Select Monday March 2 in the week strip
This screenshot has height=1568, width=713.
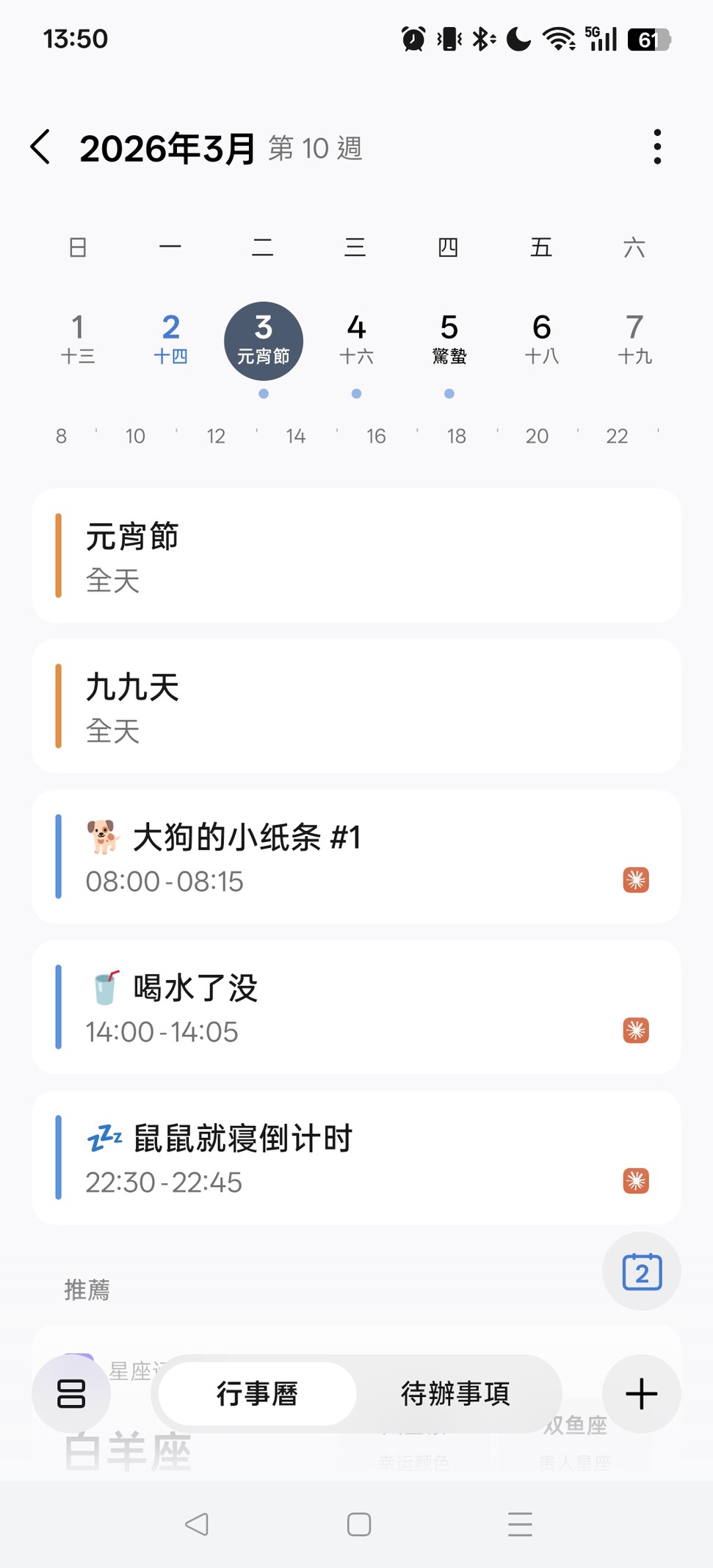click(x=170, y=339)
